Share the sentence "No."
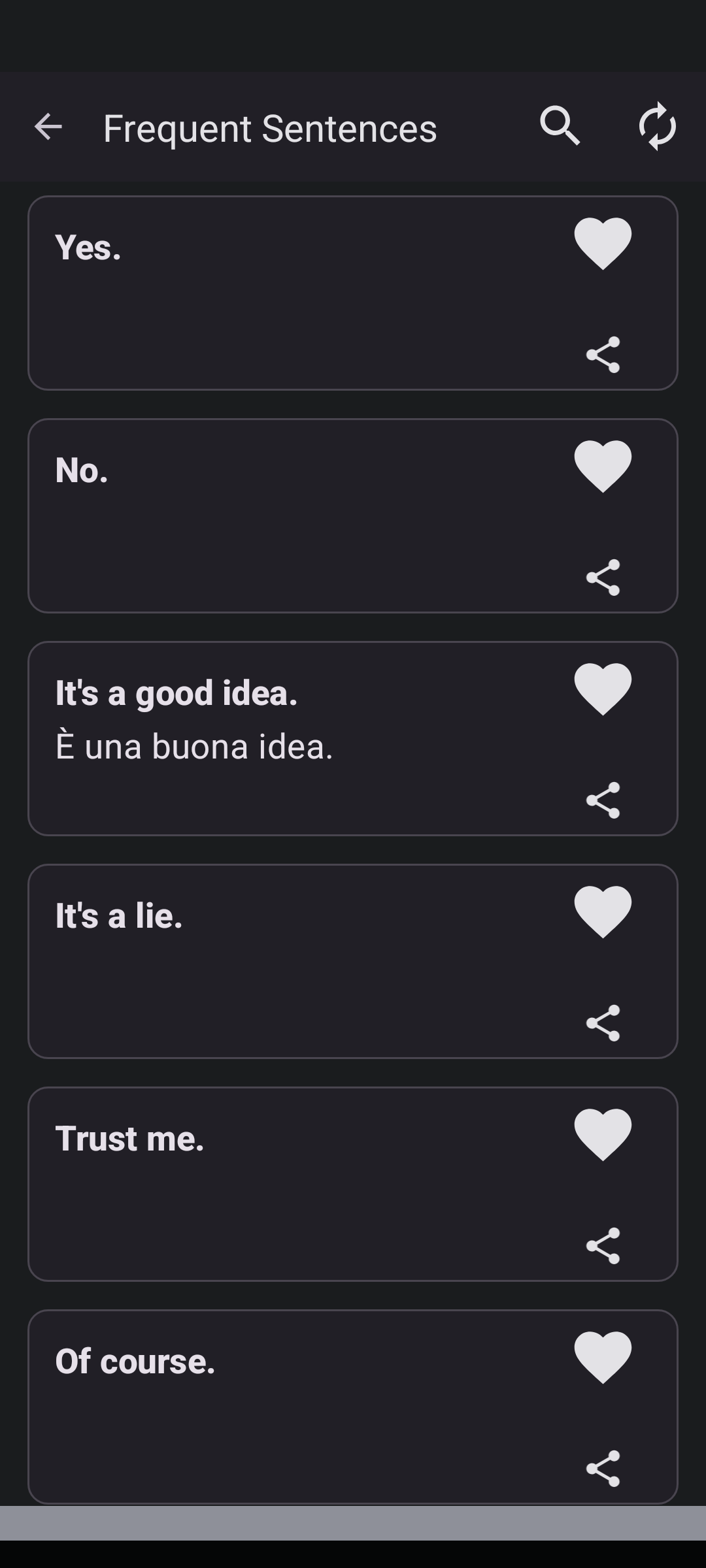Image resolution: width=706 pixels, height=1568 pixels. click(603, 578)
